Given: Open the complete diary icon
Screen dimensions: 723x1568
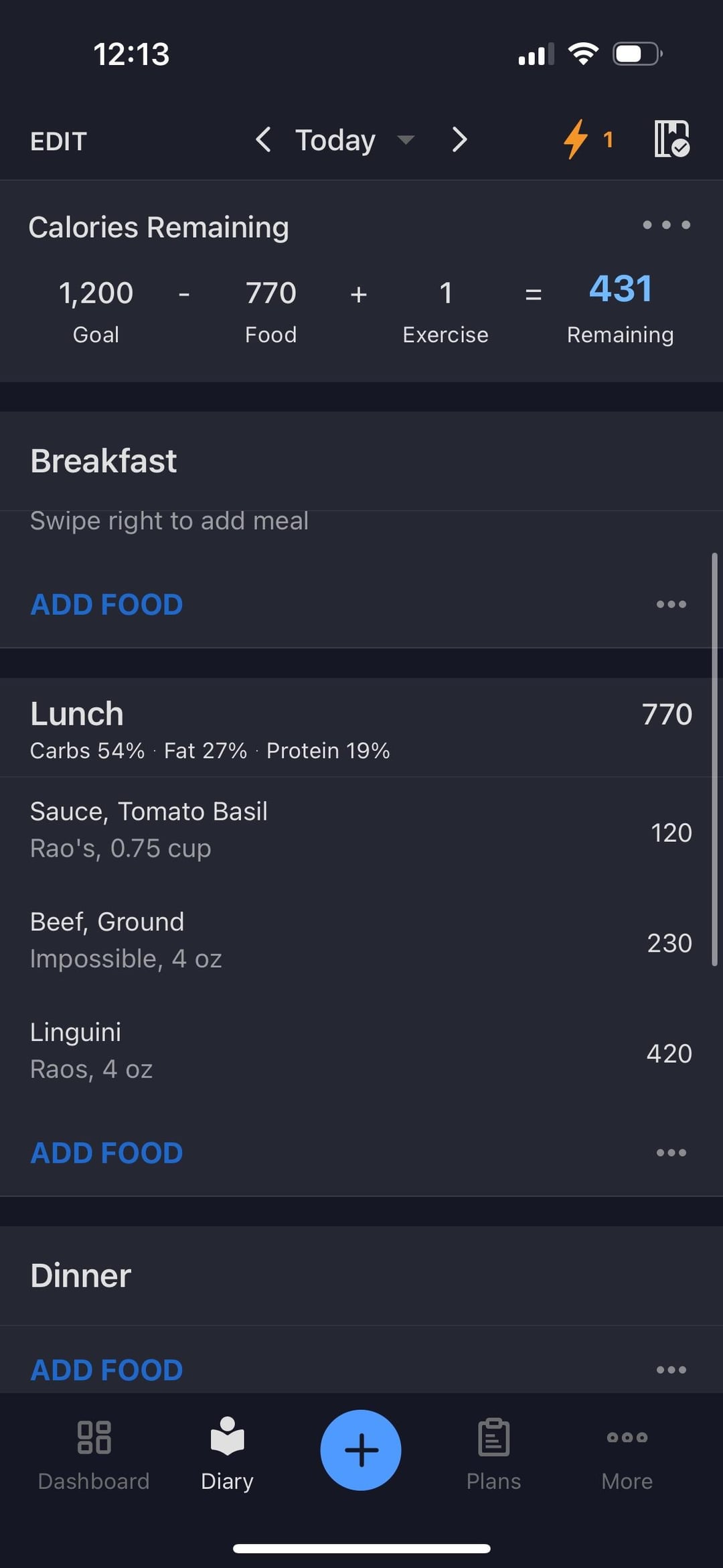Looking at the screenshot, I should click(671, 139).
